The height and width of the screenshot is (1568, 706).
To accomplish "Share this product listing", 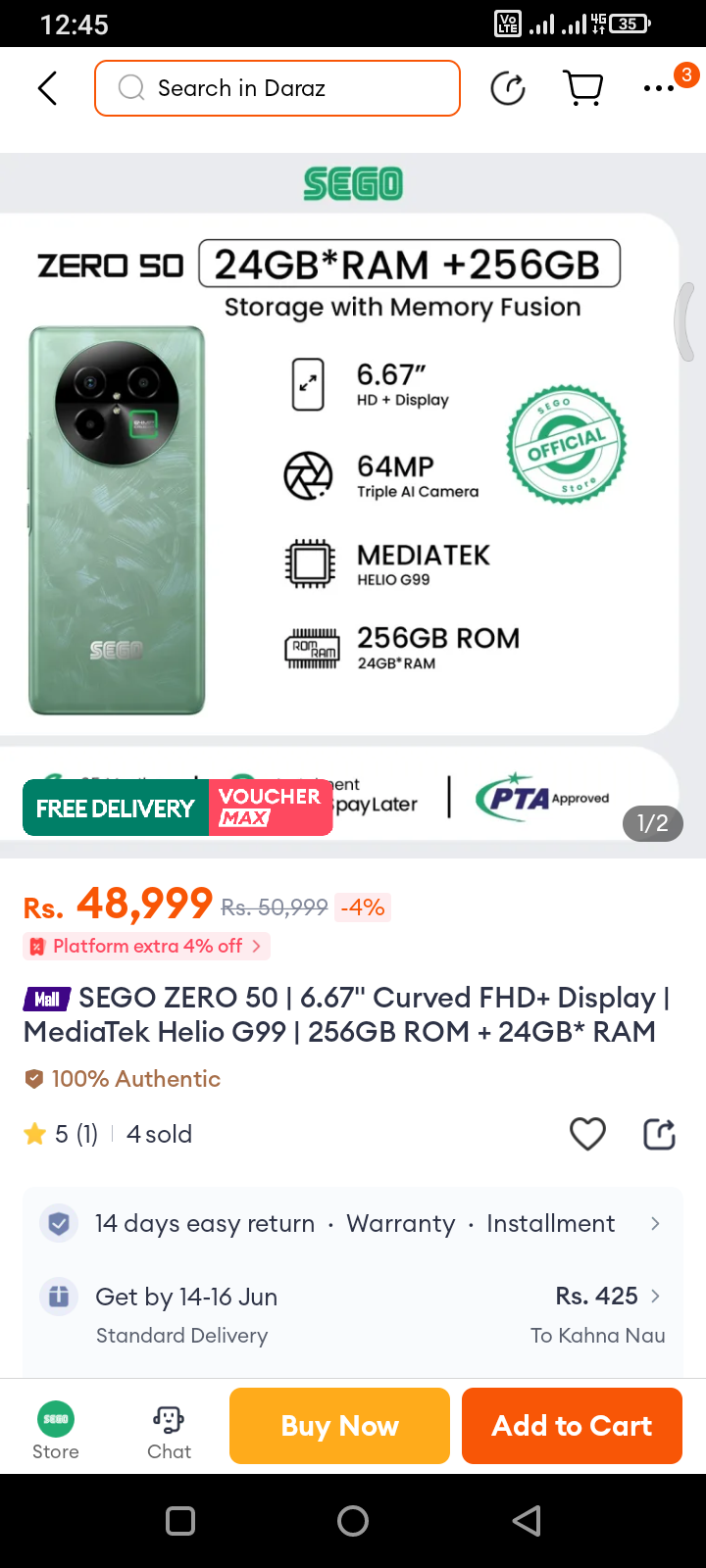I will click(659, 1134).
